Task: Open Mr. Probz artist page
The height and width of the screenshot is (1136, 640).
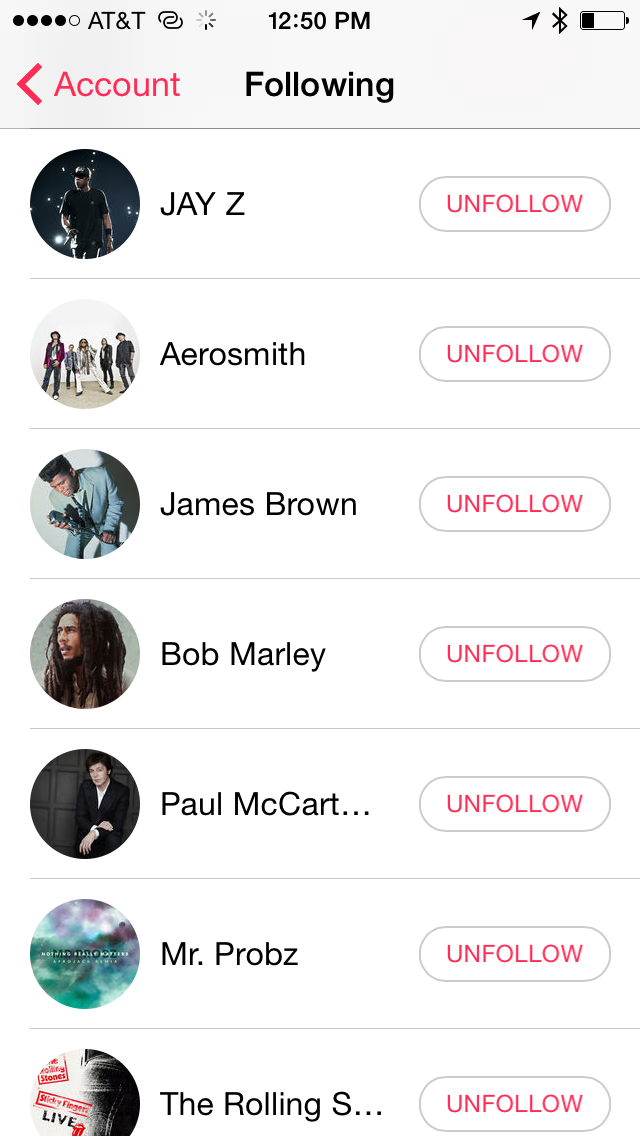Action: 229,954
